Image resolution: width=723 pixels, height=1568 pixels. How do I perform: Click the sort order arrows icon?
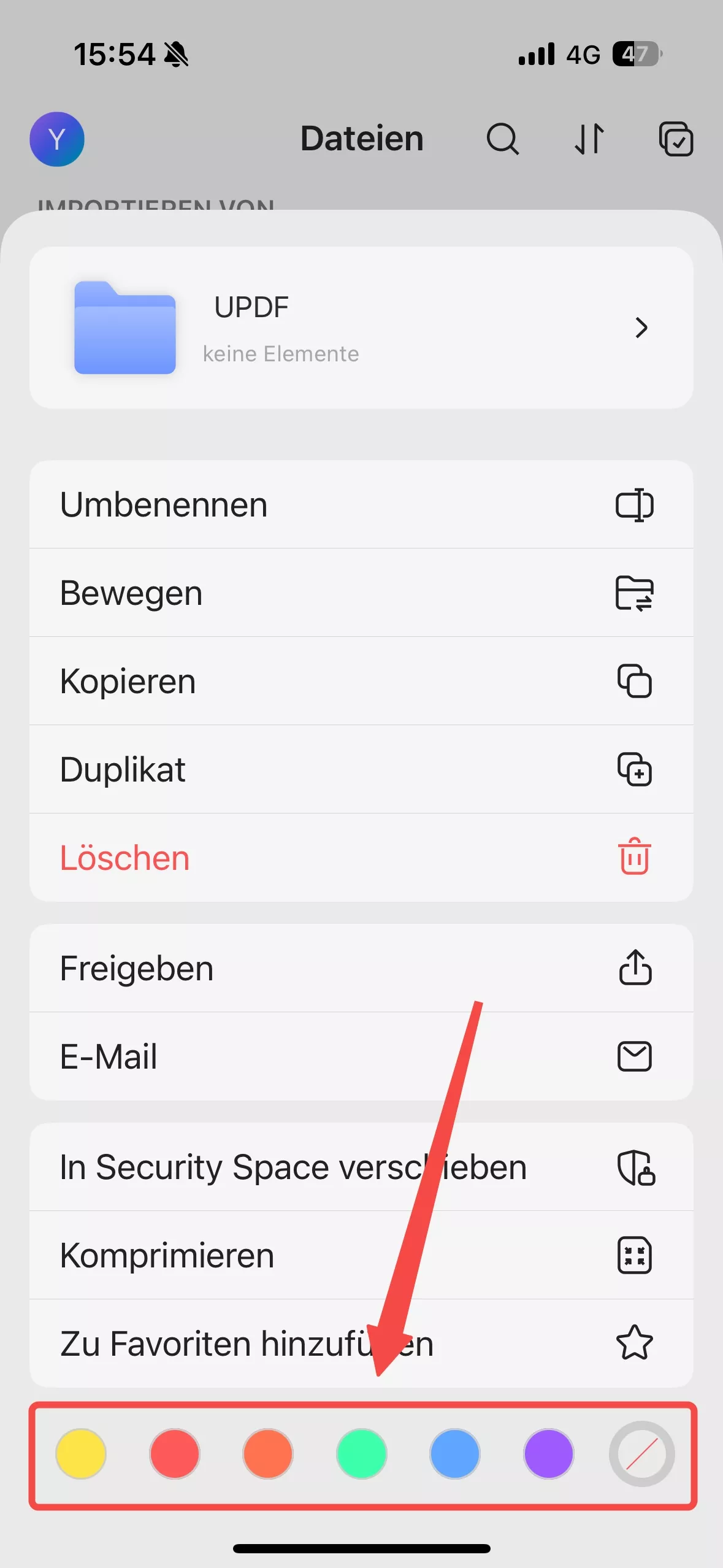click(589, 139)
